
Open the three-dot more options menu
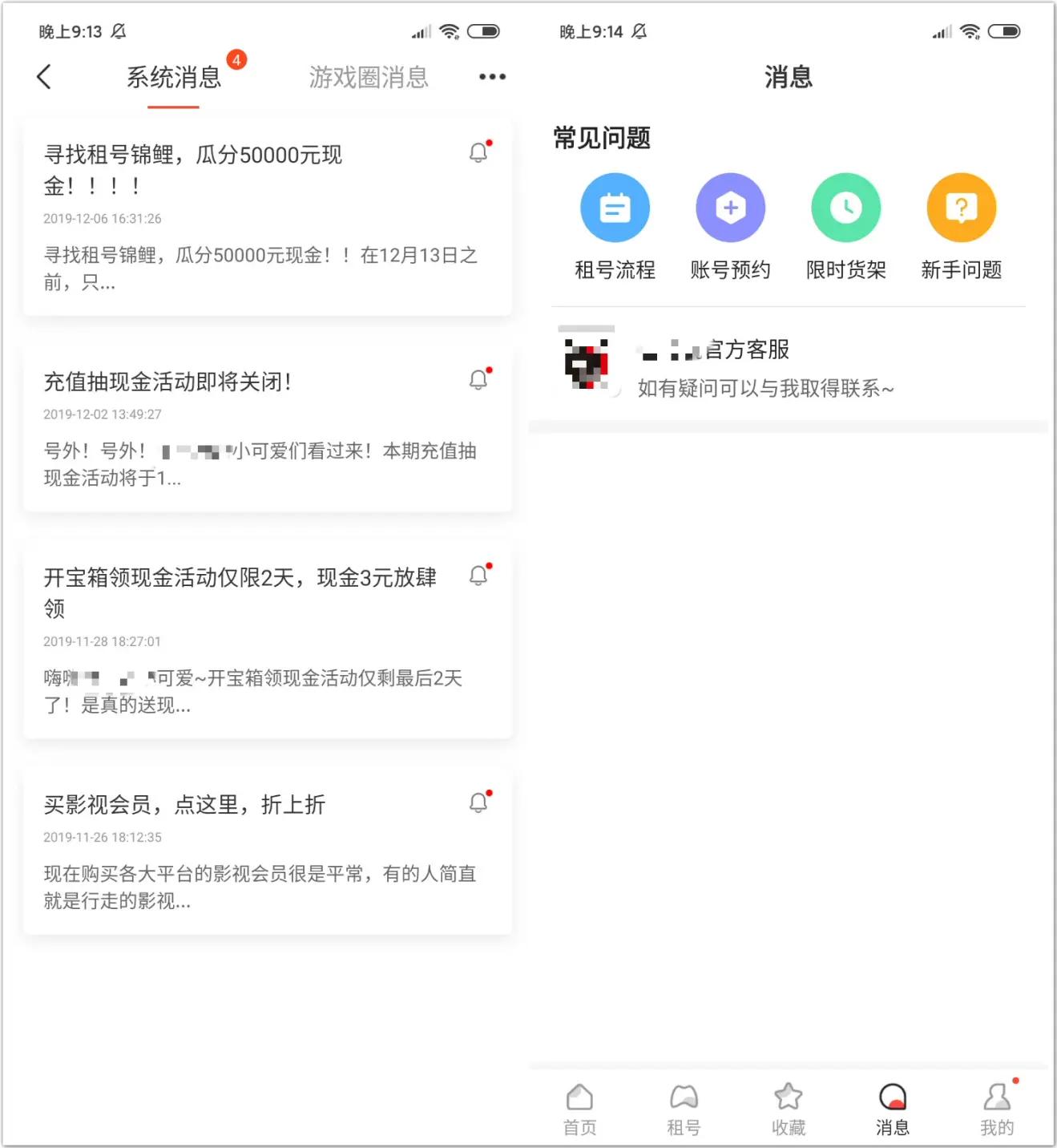click(x=491, y=76)
